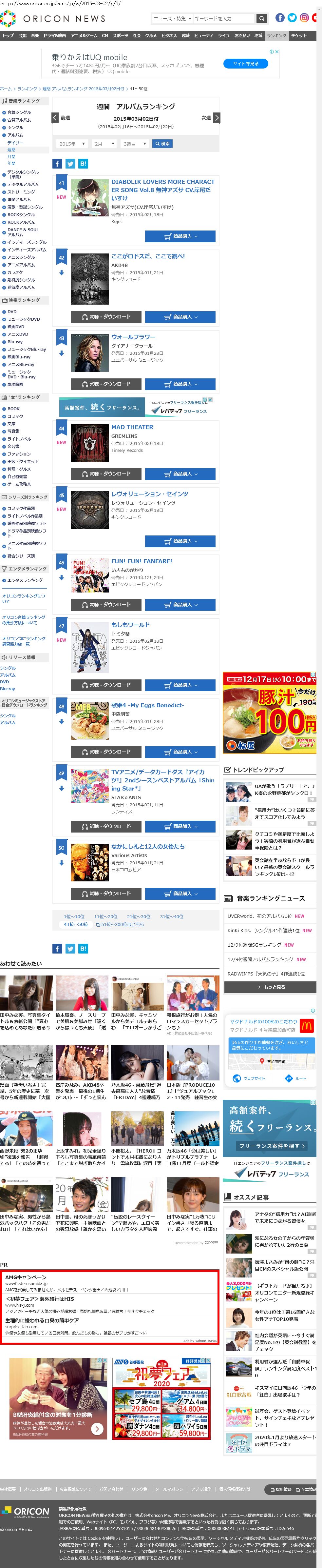Go to the 1位〜10位 ranking page

click(x=74, y=917)
